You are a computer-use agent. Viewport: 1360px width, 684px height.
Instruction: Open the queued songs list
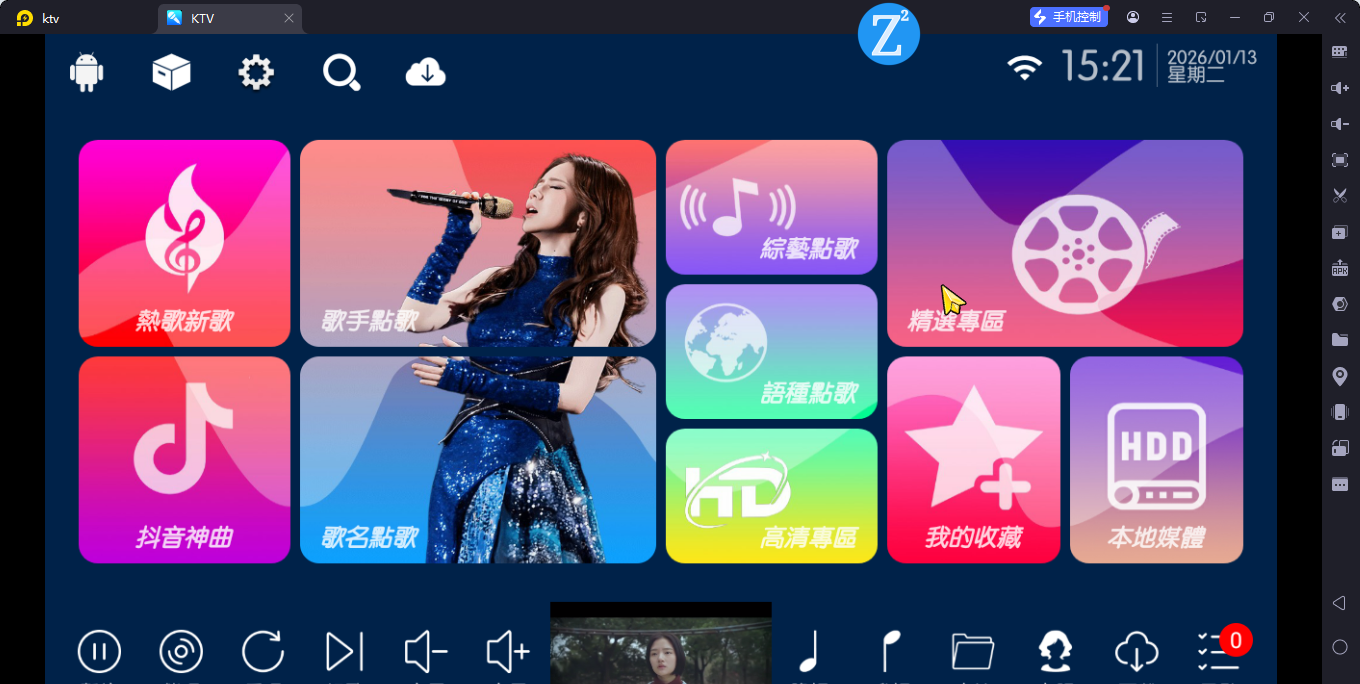[x=1218, y=653]
